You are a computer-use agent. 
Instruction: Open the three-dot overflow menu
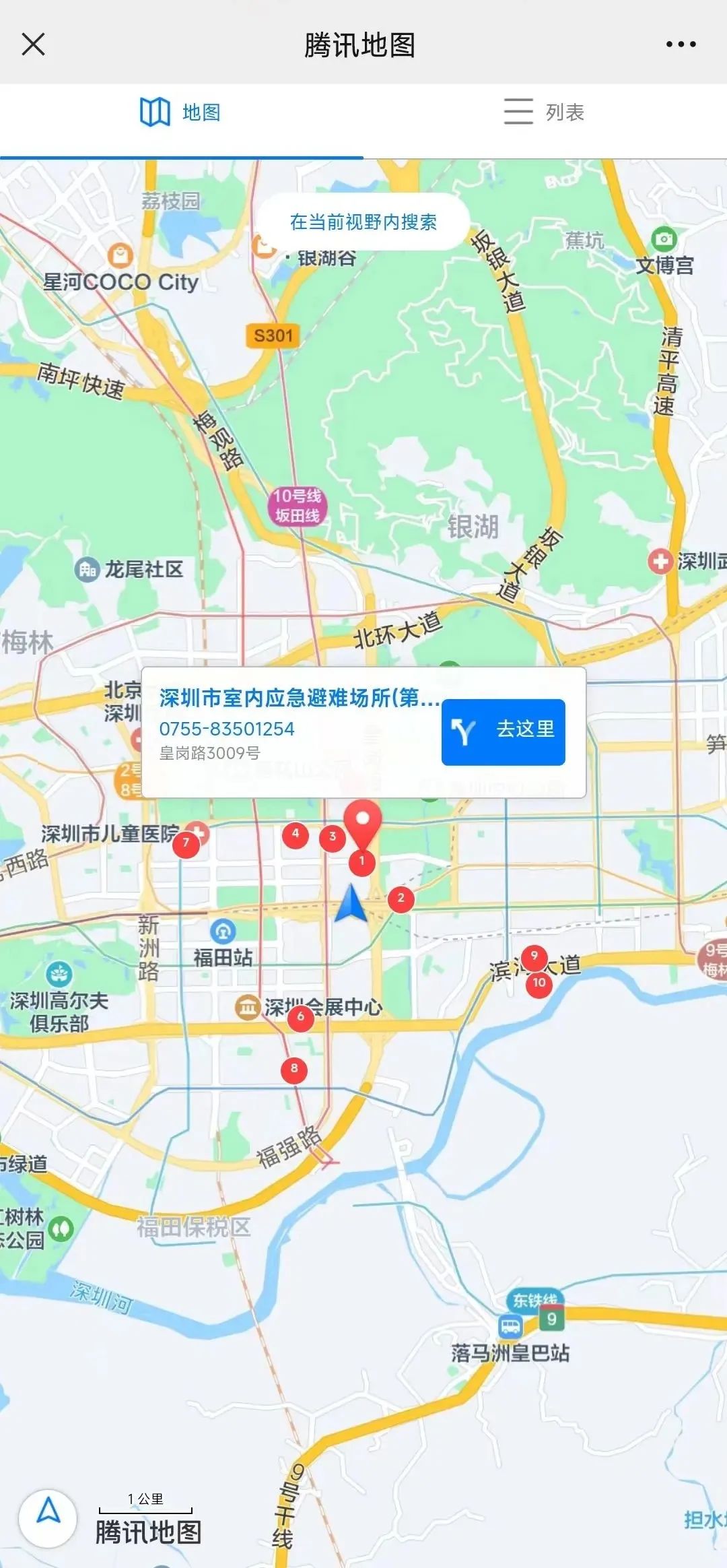tap(681, 44)
